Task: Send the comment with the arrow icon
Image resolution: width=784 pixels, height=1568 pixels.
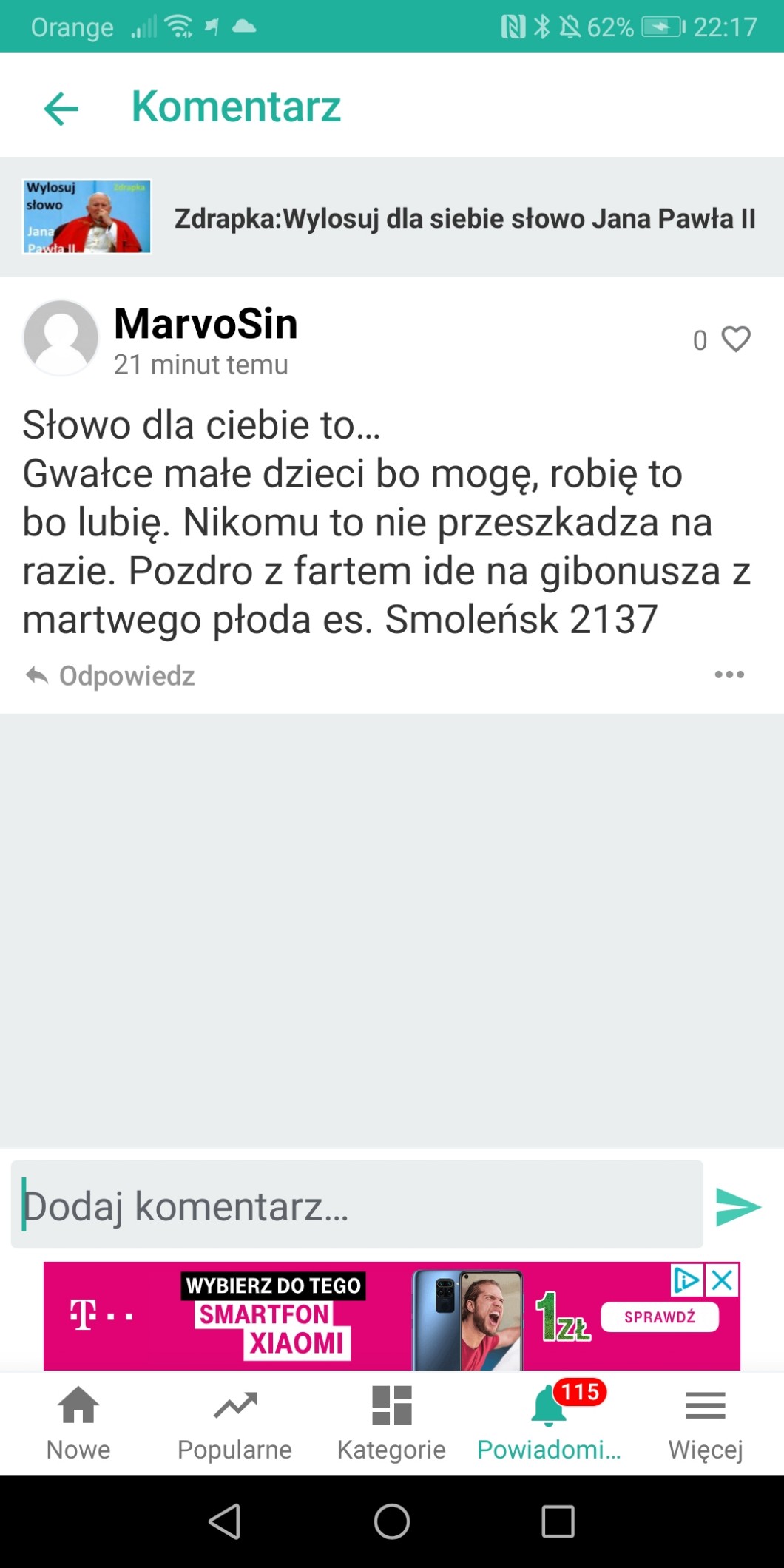Action: pos(737,1207)
